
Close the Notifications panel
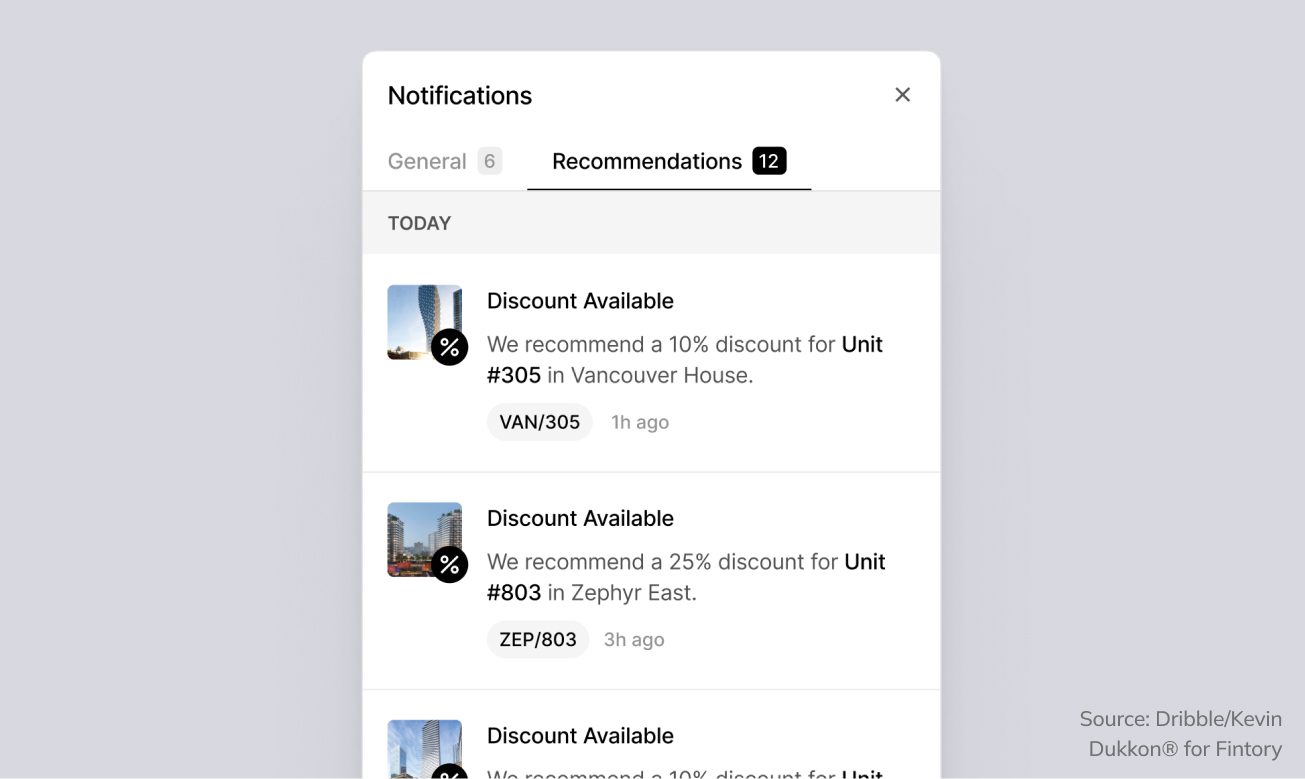(902, 95)
